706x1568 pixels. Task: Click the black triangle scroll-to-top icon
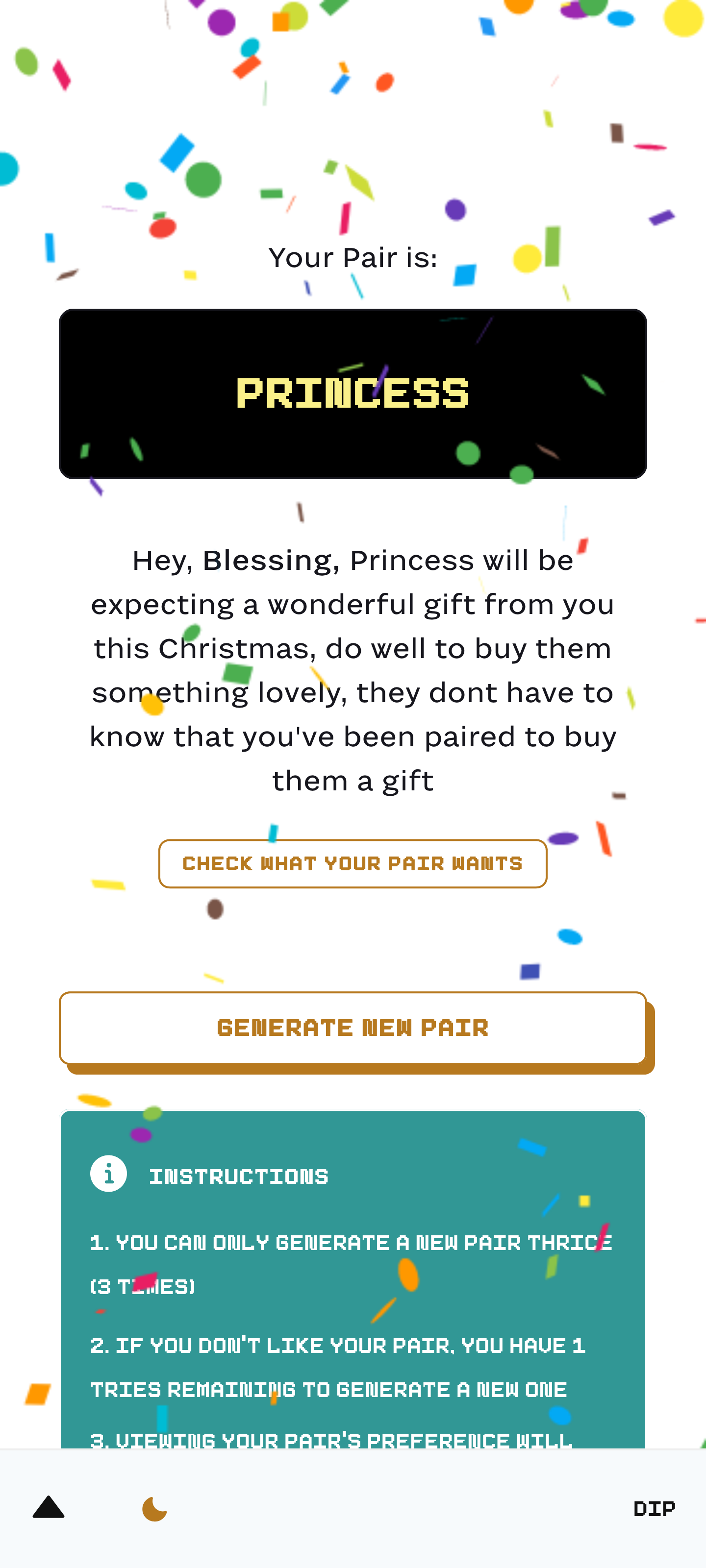(48, 1508)
